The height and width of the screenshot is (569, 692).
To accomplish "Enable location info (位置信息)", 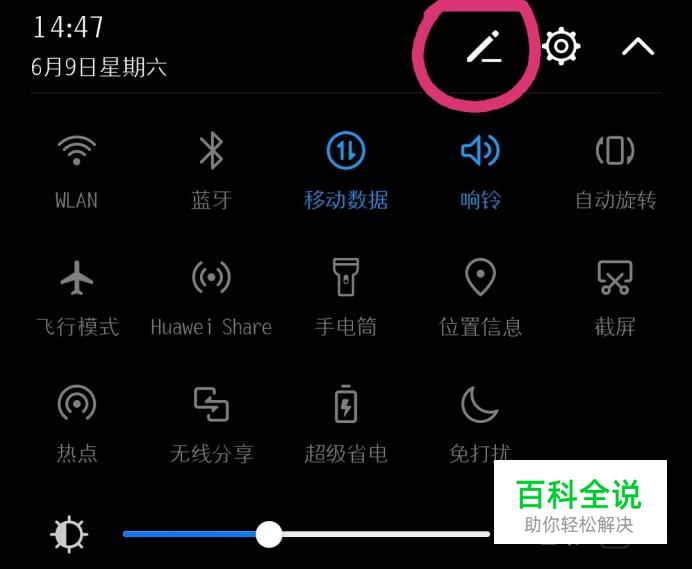I will [480, 278].
